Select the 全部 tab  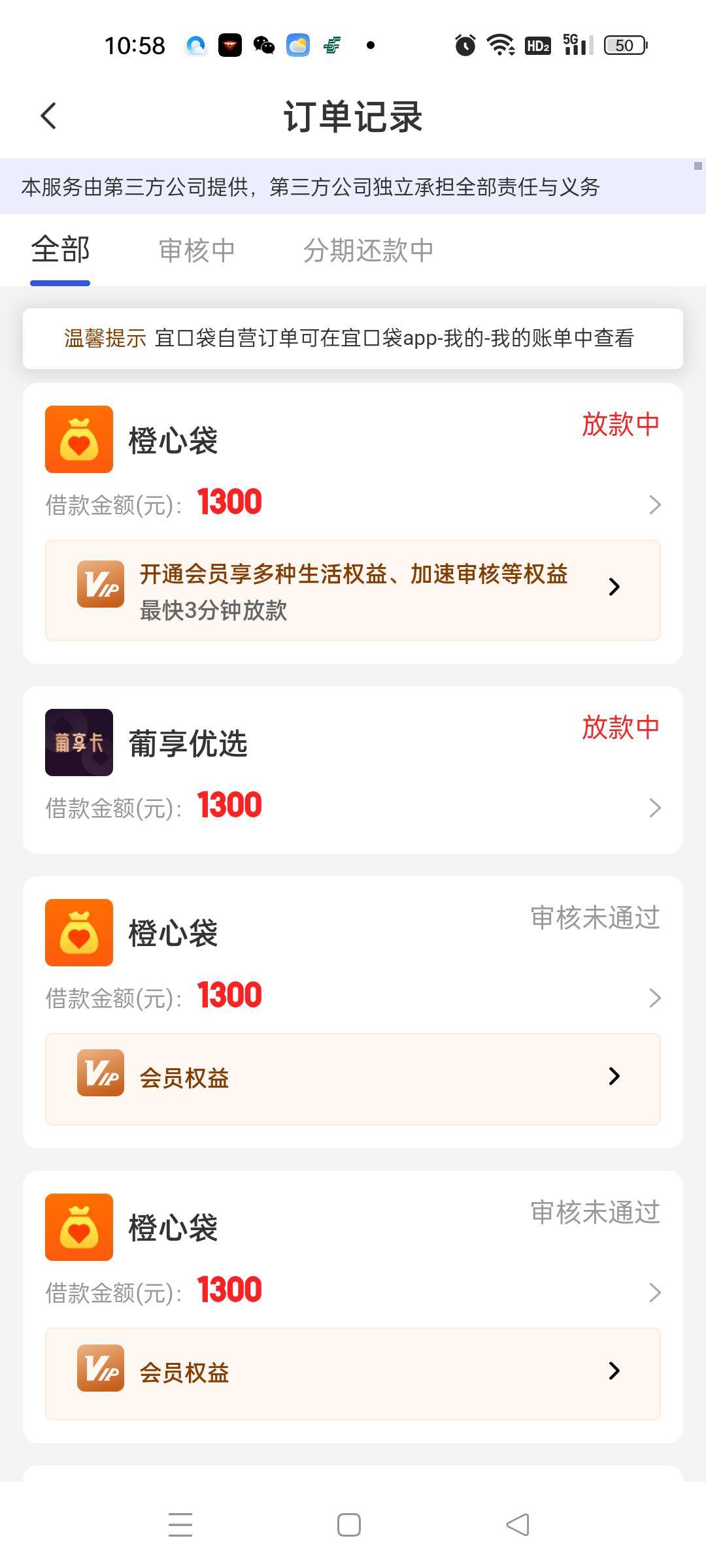point(60,250)
